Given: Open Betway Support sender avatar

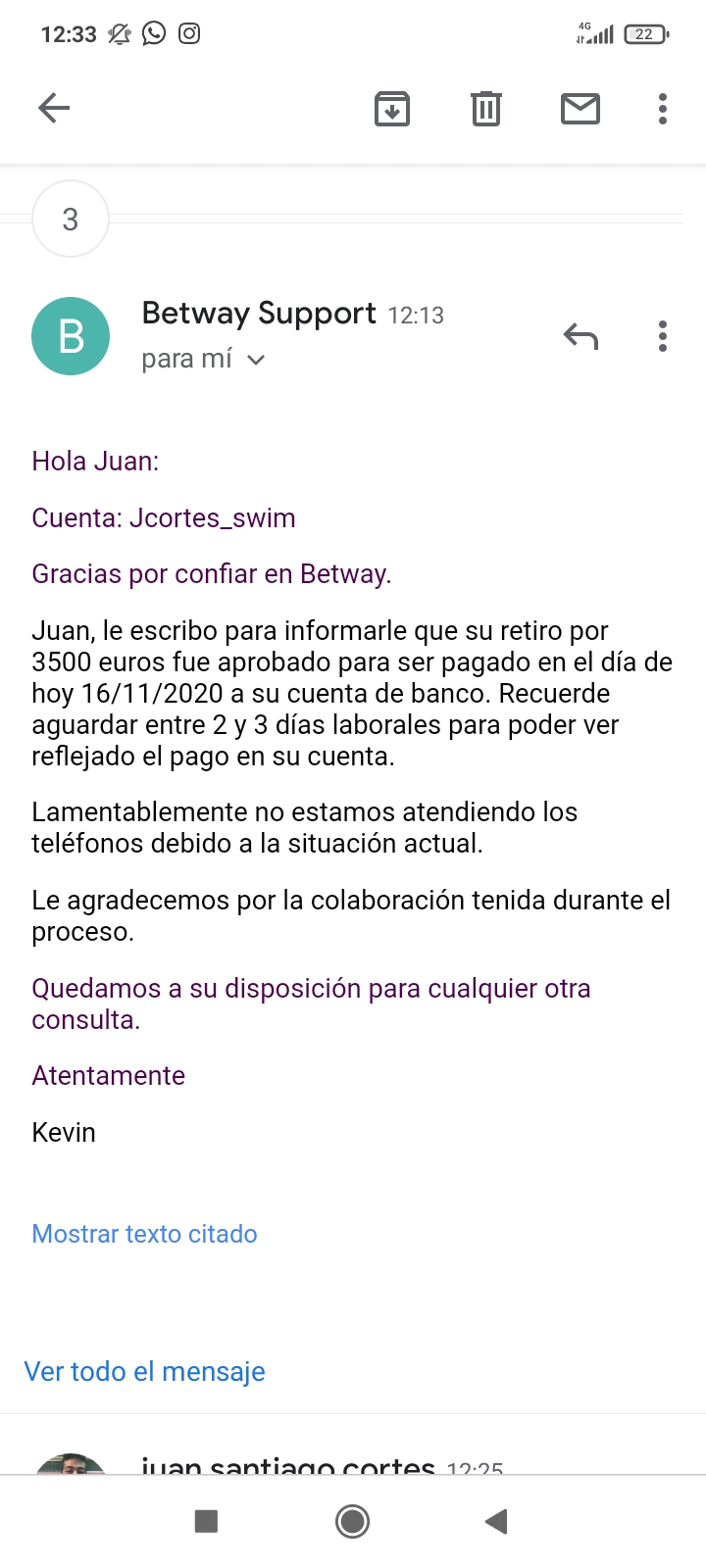Looking at the screenshot, I should tap(71, 336).
